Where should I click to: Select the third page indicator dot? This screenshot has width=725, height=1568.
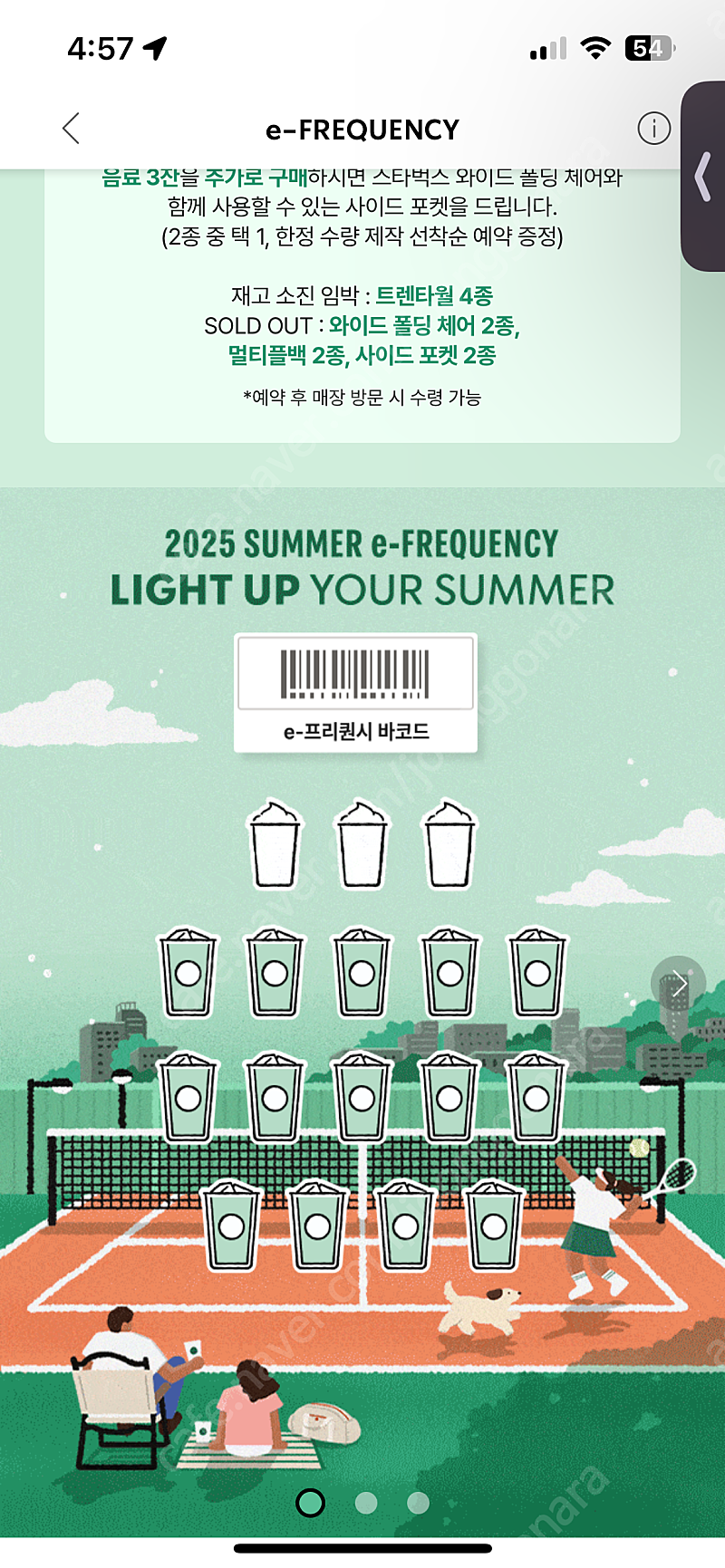pos(418,1503)
